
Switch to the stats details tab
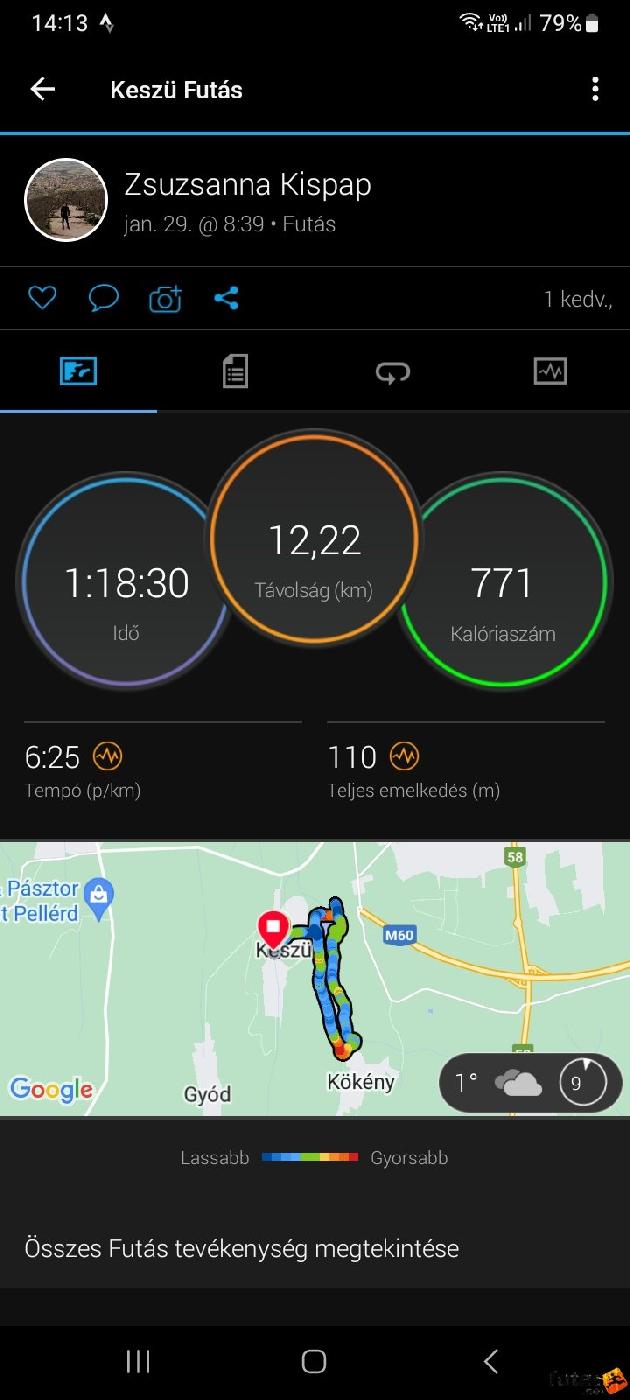coord(235,372)
